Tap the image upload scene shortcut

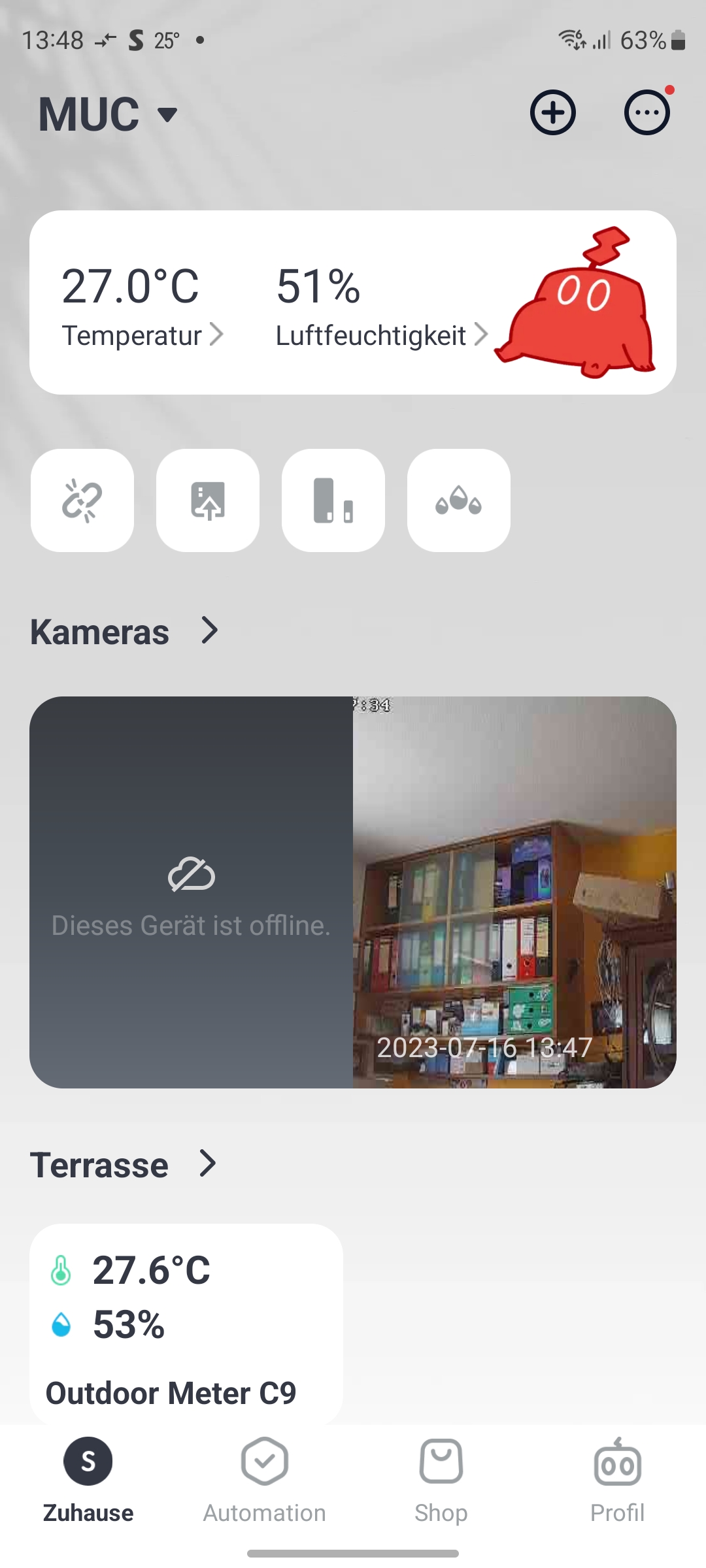(x=208, y=500)
